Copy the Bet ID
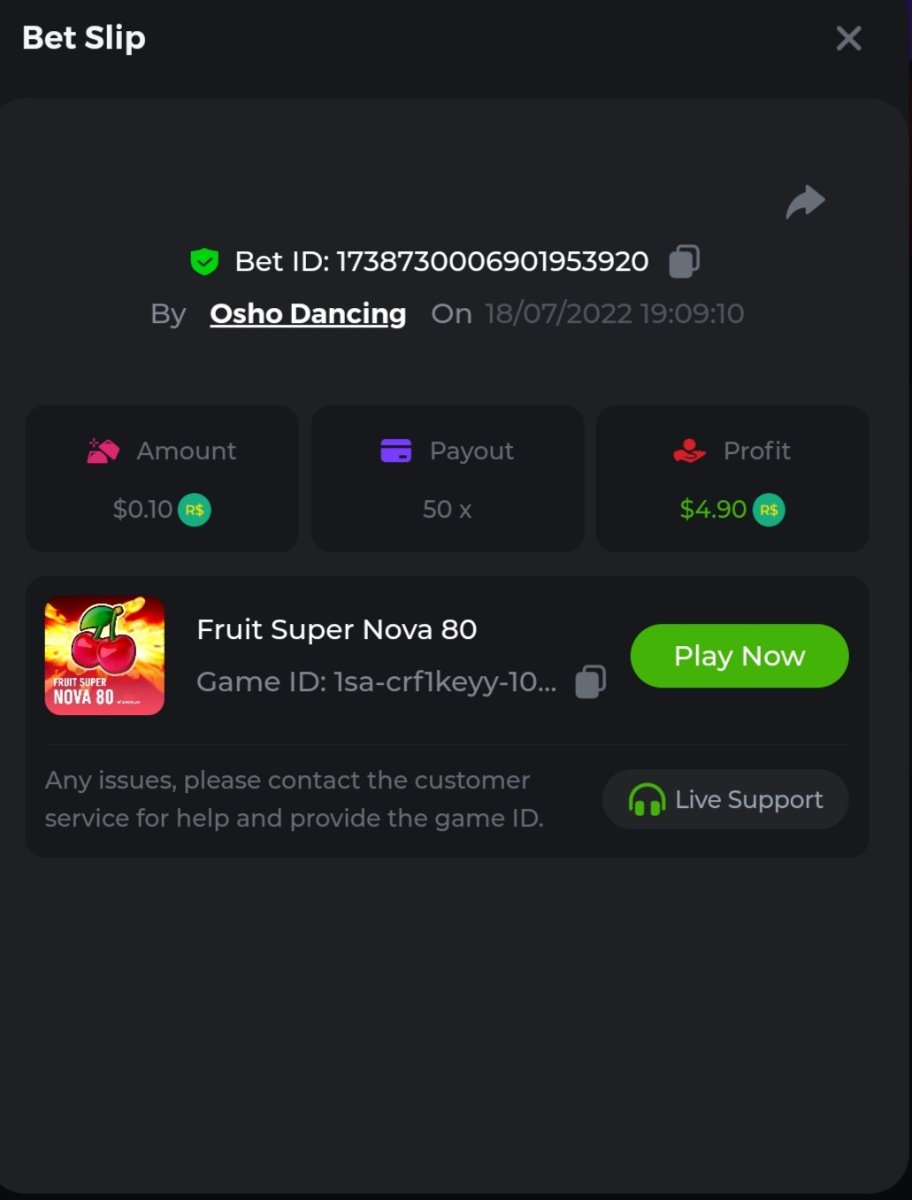This screenshot has width=912, height=1200. click(684, 262)
